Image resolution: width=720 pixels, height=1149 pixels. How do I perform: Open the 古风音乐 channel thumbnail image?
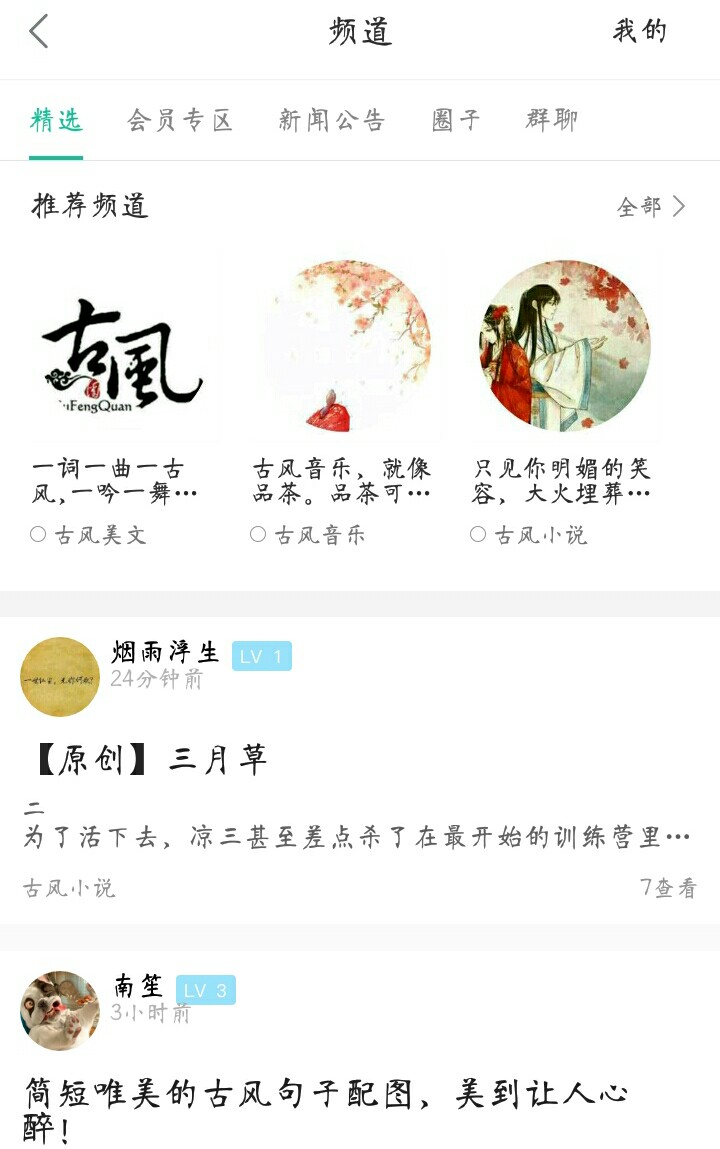pyautogui.click(x=345, y=345)
